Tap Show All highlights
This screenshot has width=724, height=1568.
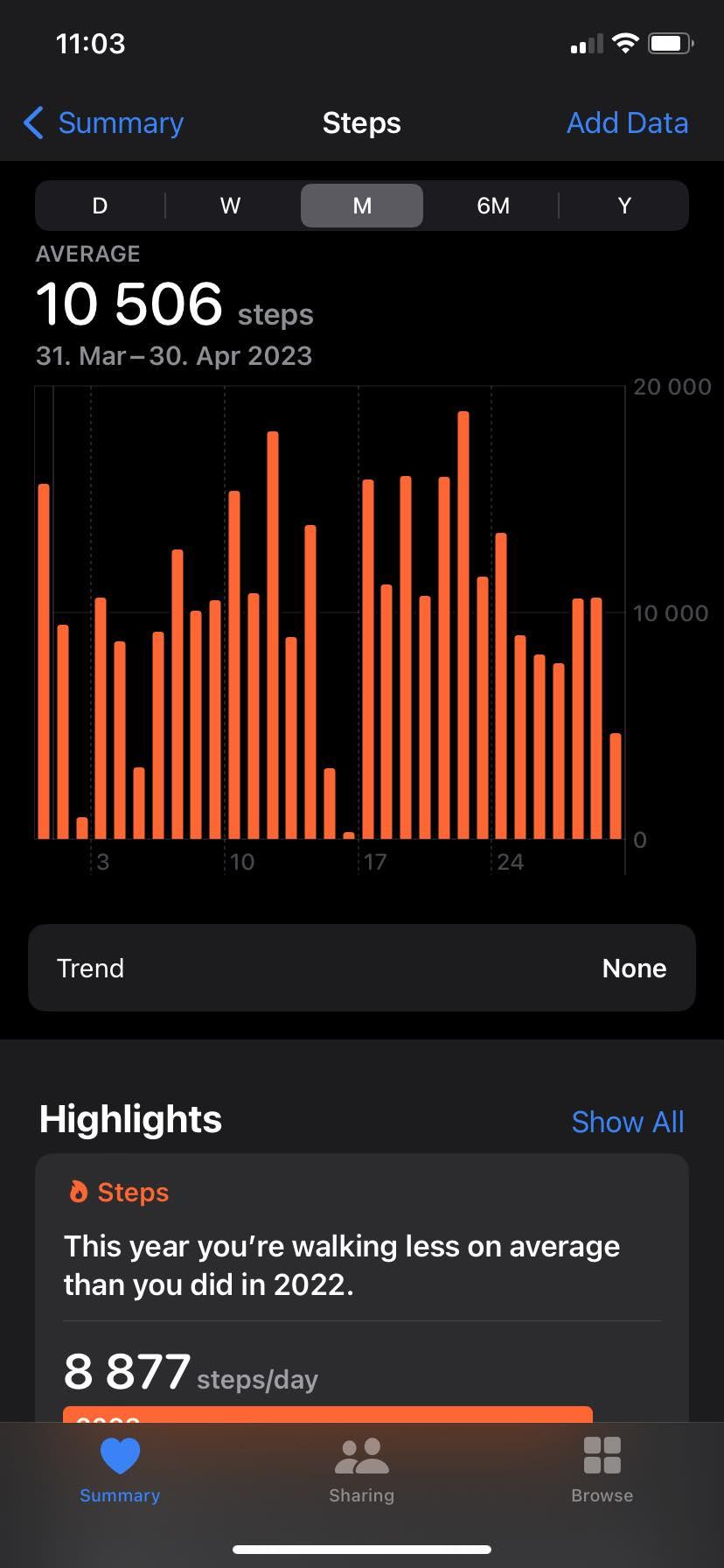pyautogui.click(x=627, y=1122)
